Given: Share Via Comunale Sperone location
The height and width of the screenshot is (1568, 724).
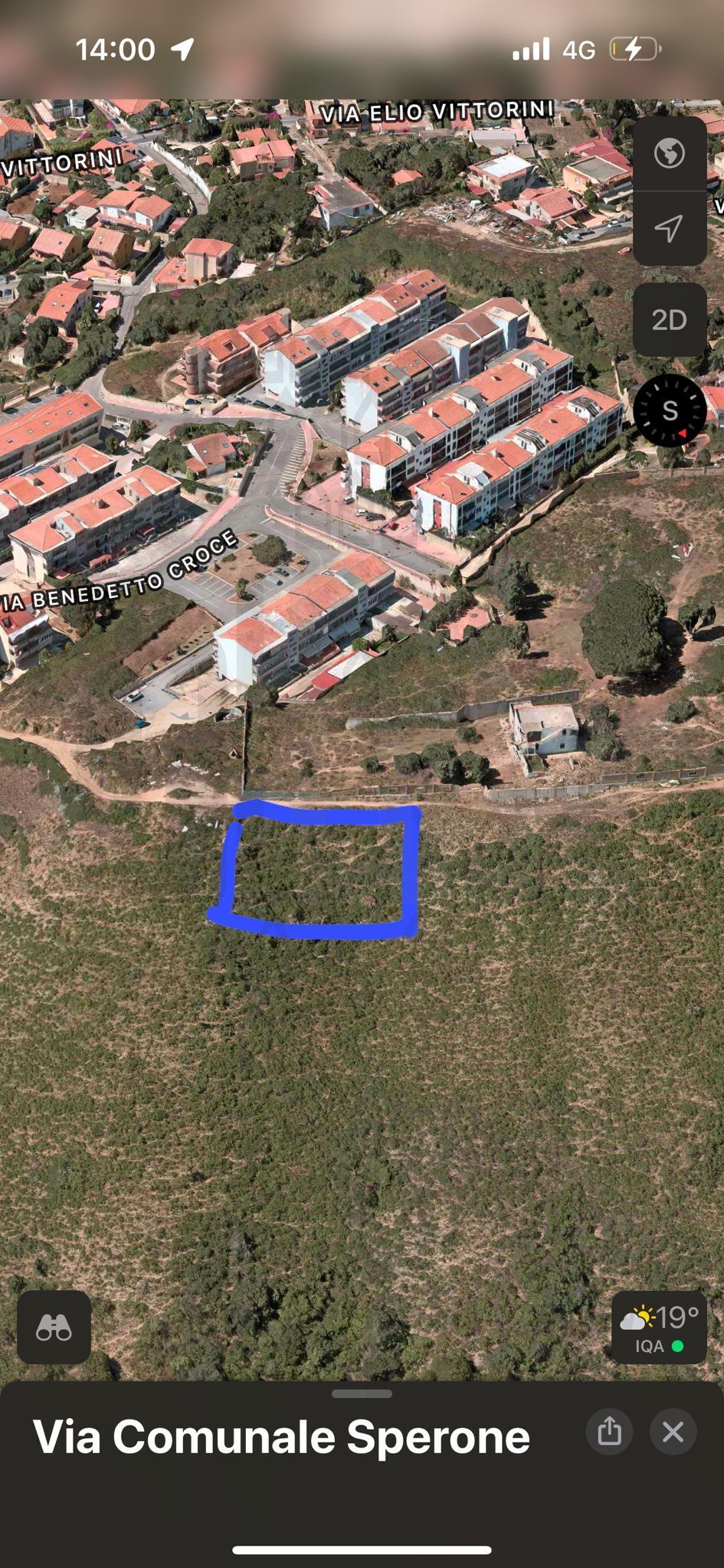Looking at the screenshot, I should point(609,1431).
